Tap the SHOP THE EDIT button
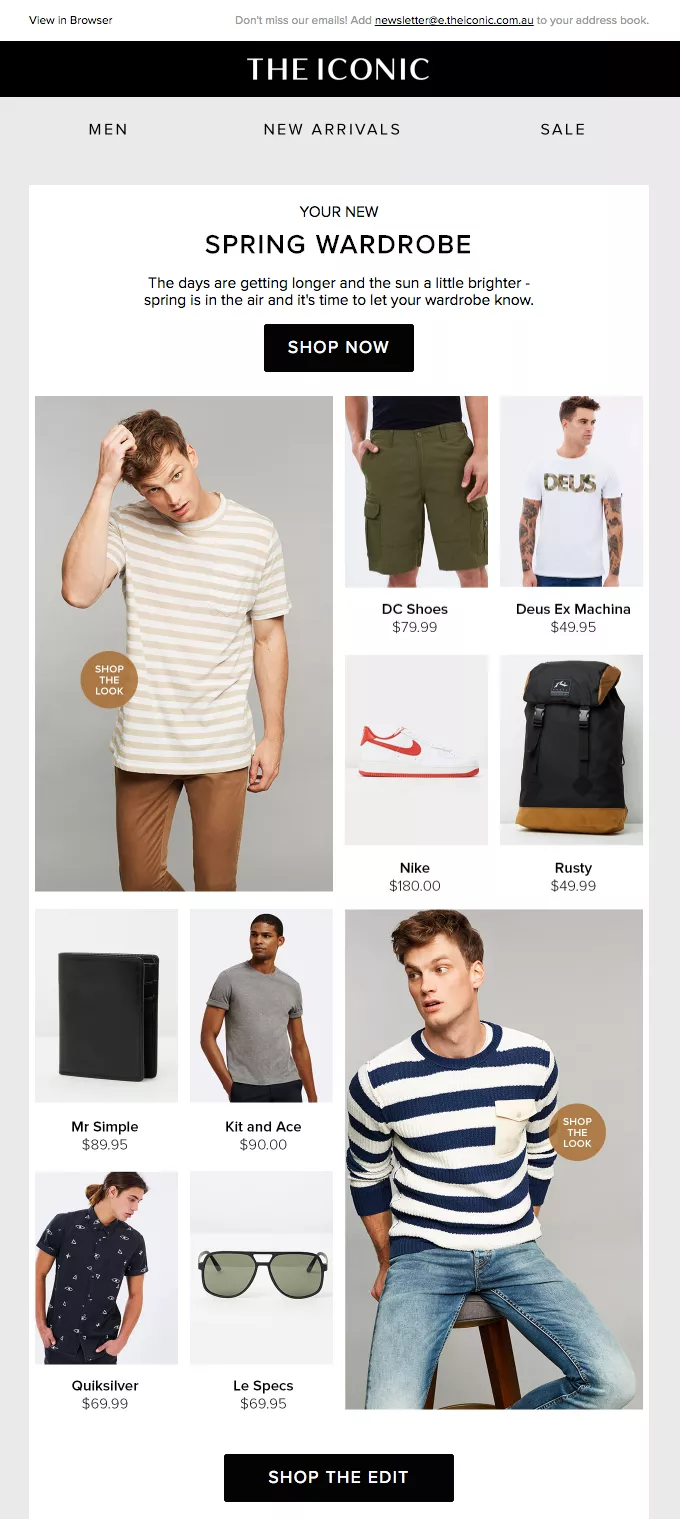Viewport: 680px width, 1519px height. tap(338, 1477)
